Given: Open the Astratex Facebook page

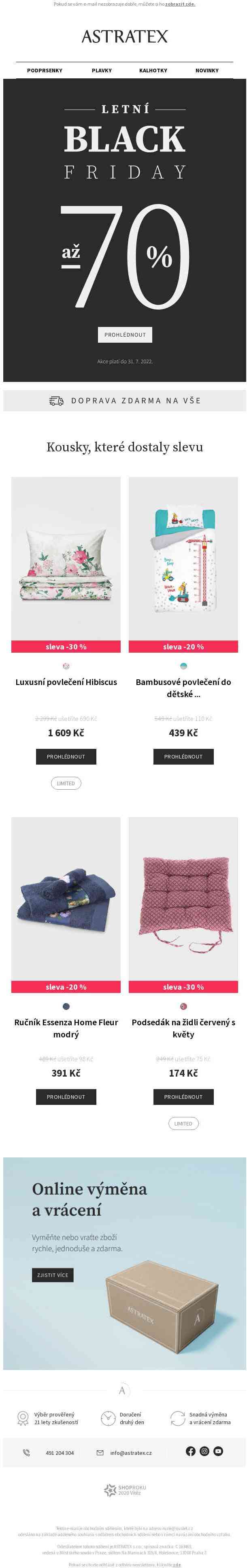Looking at the screenshot, I should pos(190,1452).
